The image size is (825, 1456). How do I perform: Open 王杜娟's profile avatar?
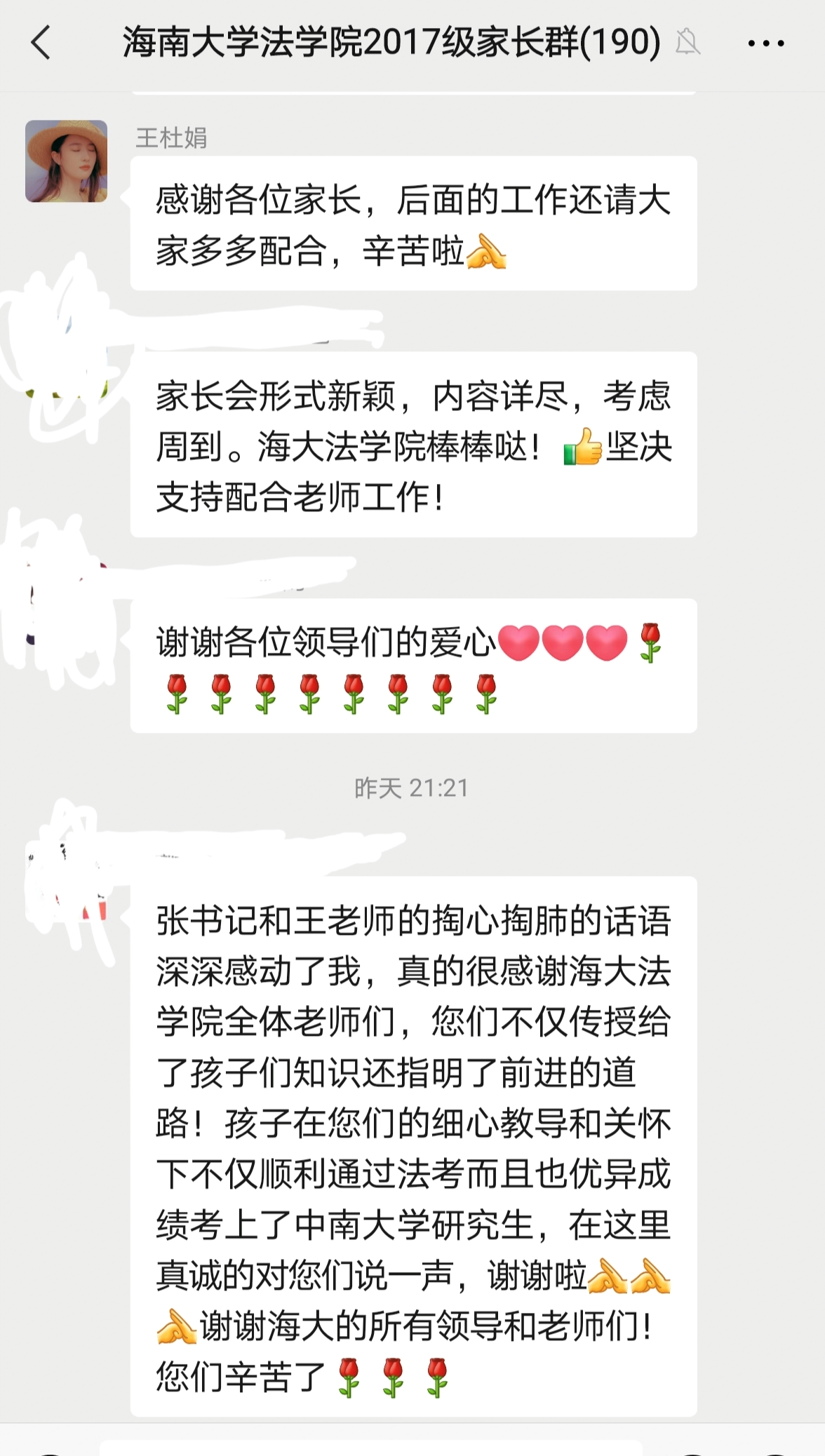67,161
